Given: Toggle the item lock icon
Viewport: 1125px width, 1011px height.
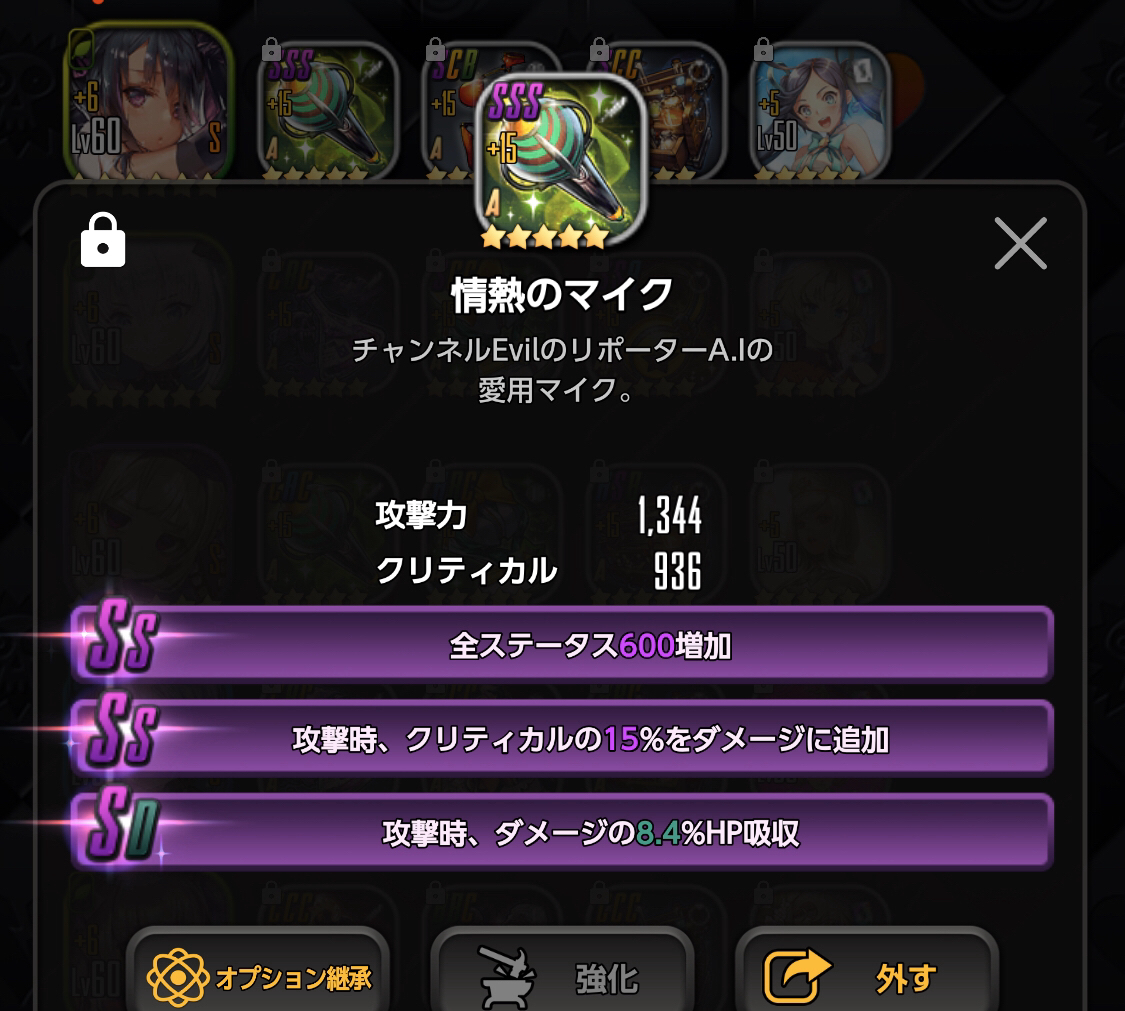Looking at the screenshot, I should pyautogui.click(x=103, y=242).
